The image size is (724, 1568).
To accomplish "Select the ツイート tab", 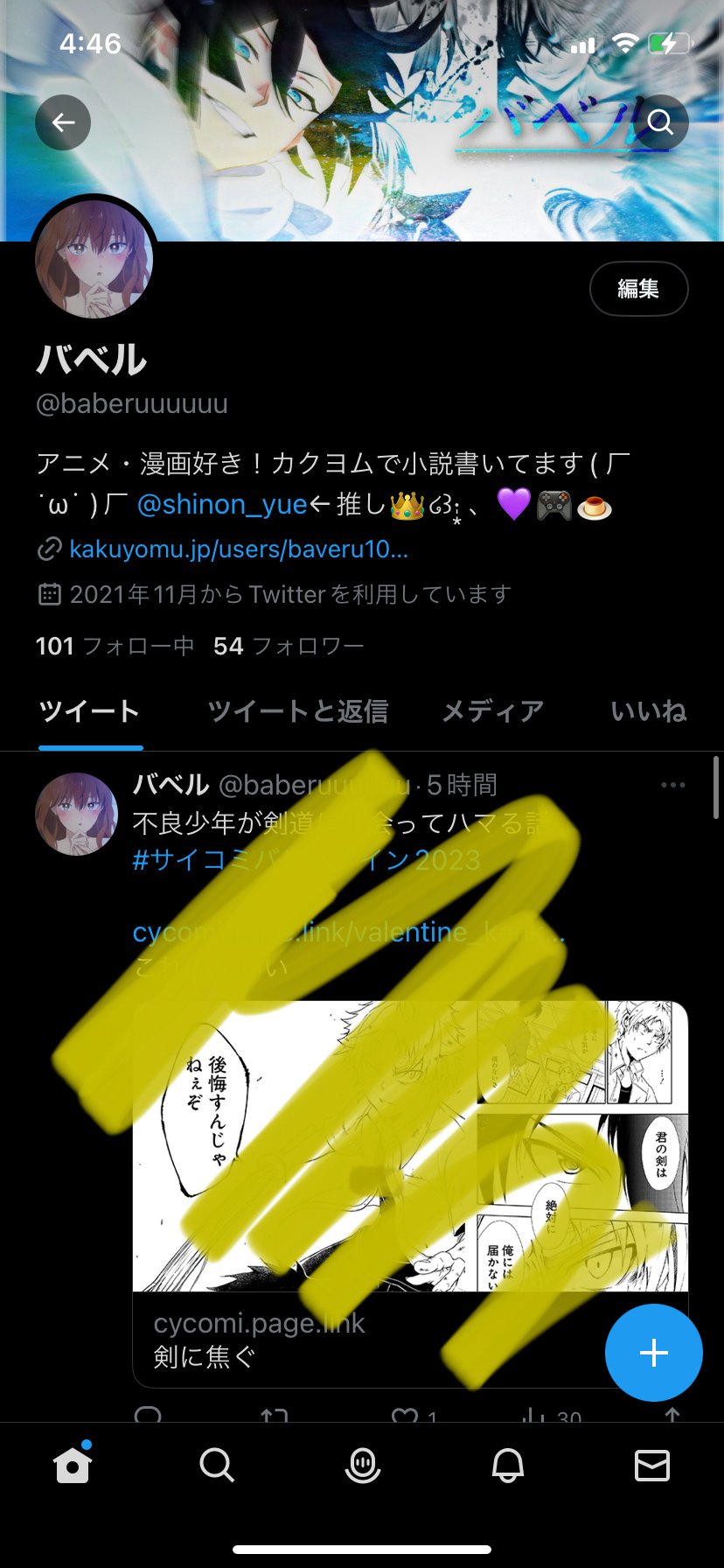I will [90, 711].
